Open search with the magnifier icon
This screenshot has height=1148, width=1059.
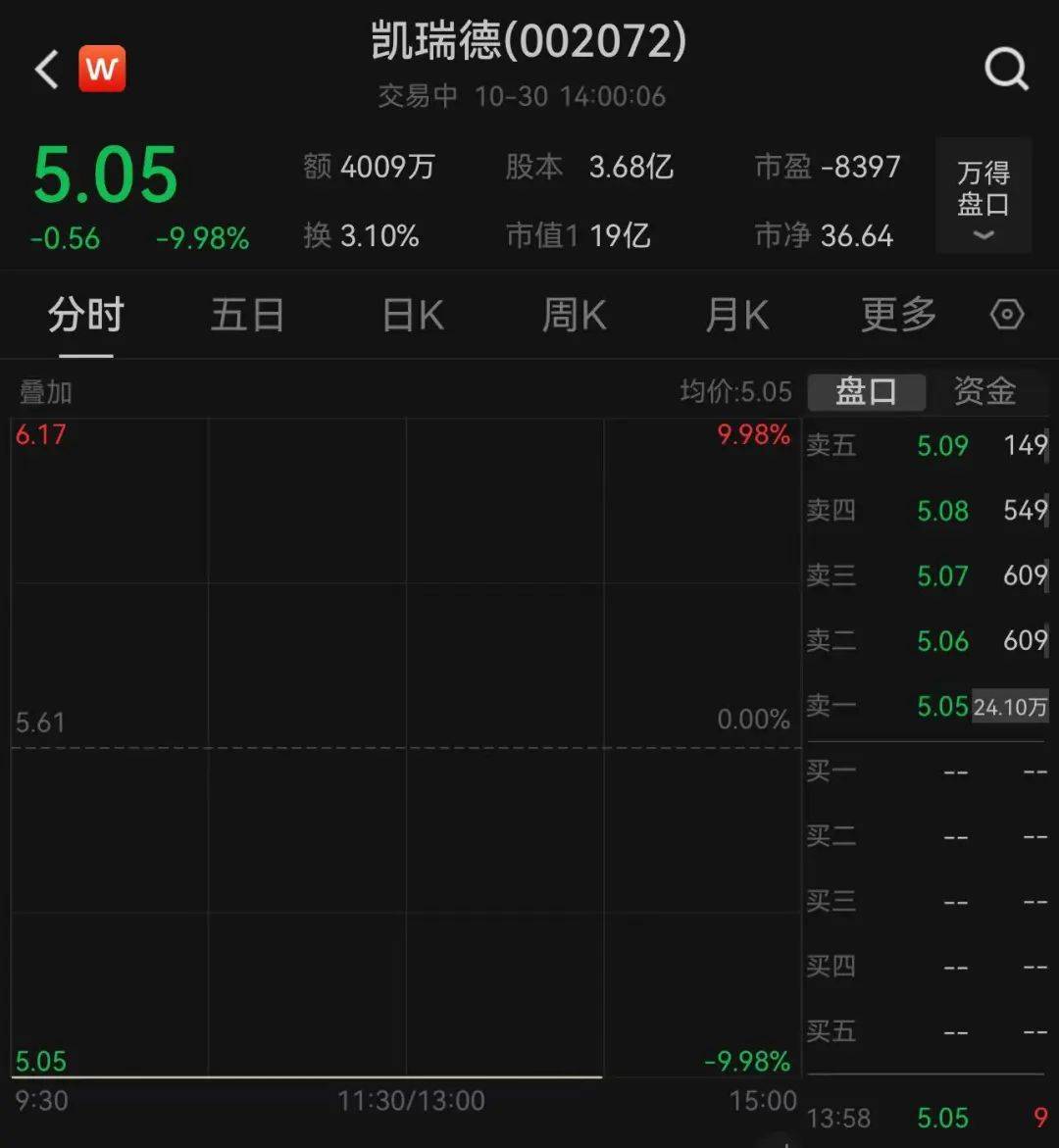(x=1004, y=68)
